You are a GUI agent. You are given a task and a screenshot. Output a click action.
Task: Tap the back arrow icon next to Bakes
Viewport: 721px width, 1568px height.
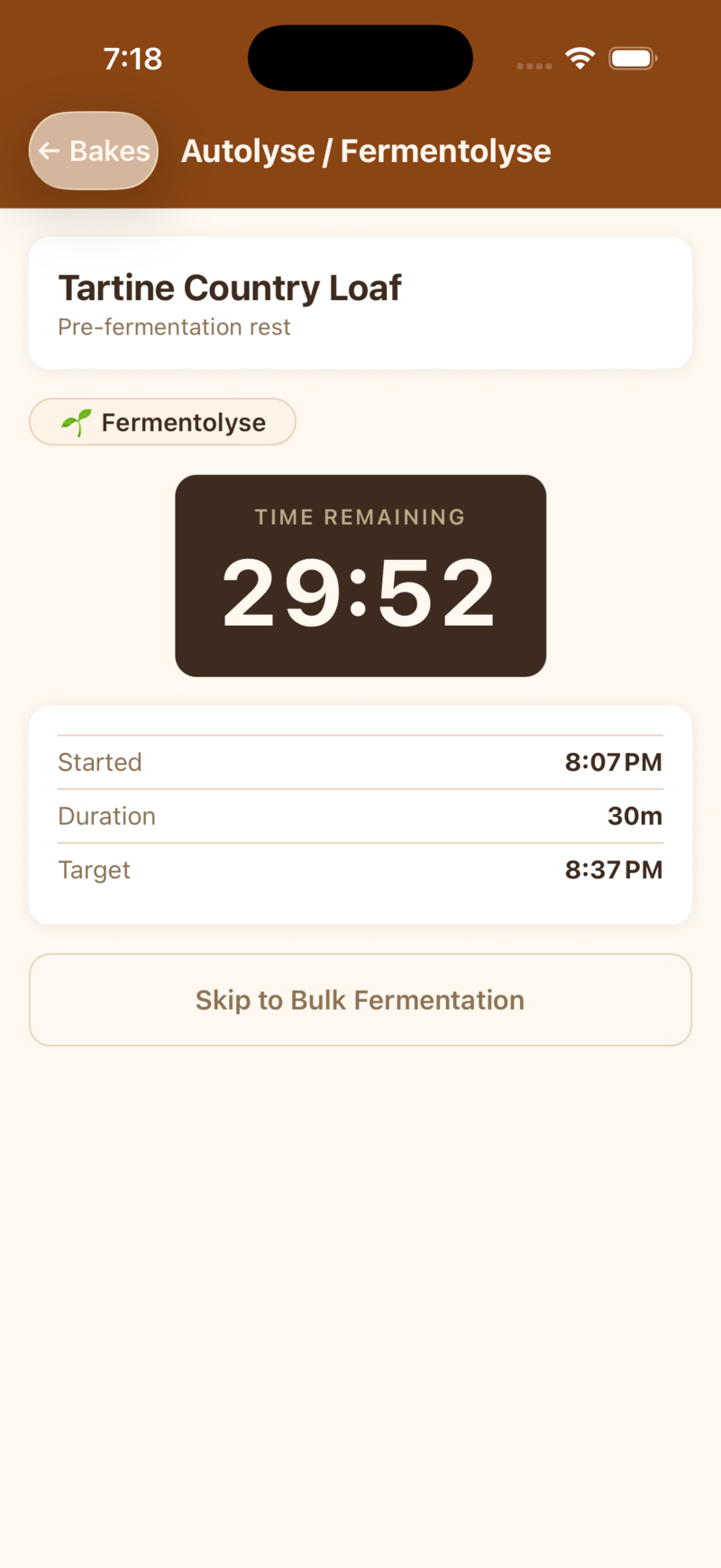(x=50, y=151)
